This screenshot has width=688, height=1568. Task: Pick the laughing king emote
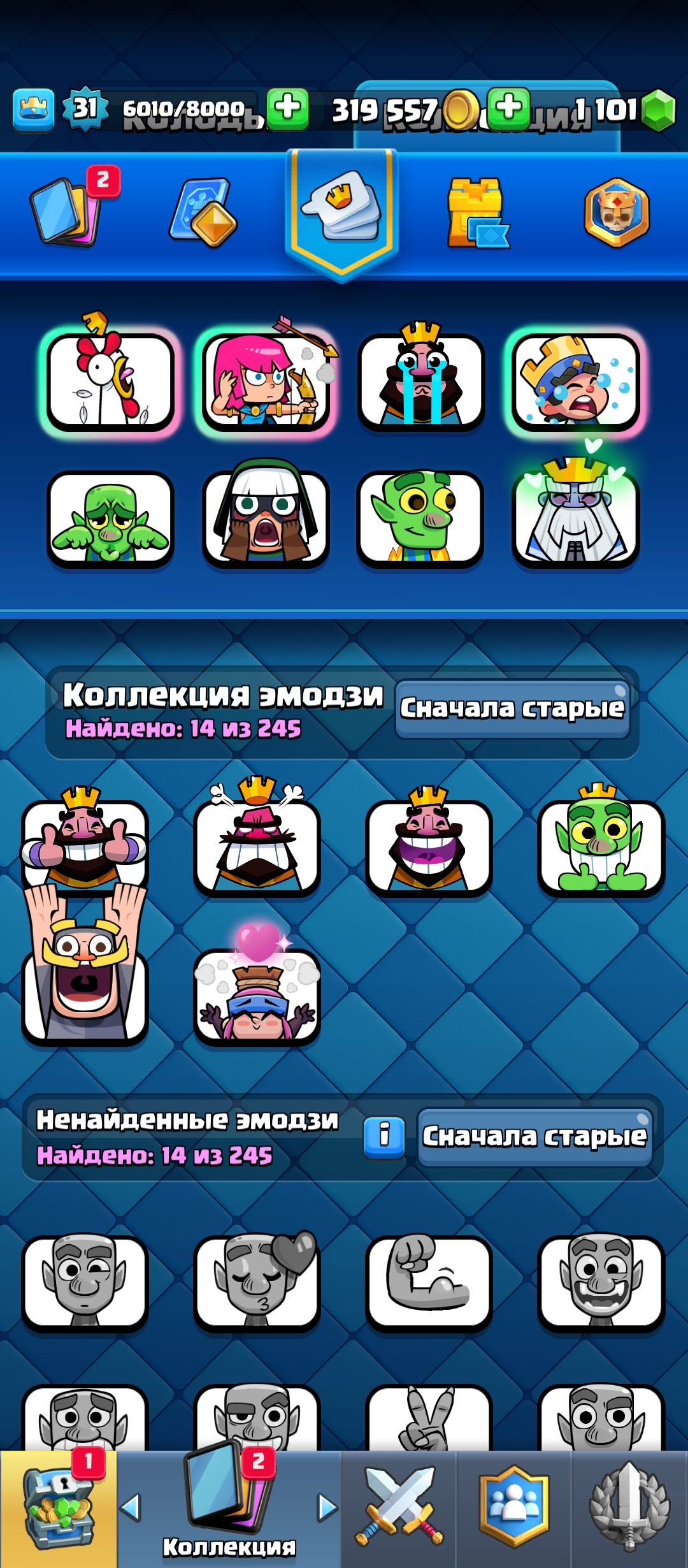428,845
